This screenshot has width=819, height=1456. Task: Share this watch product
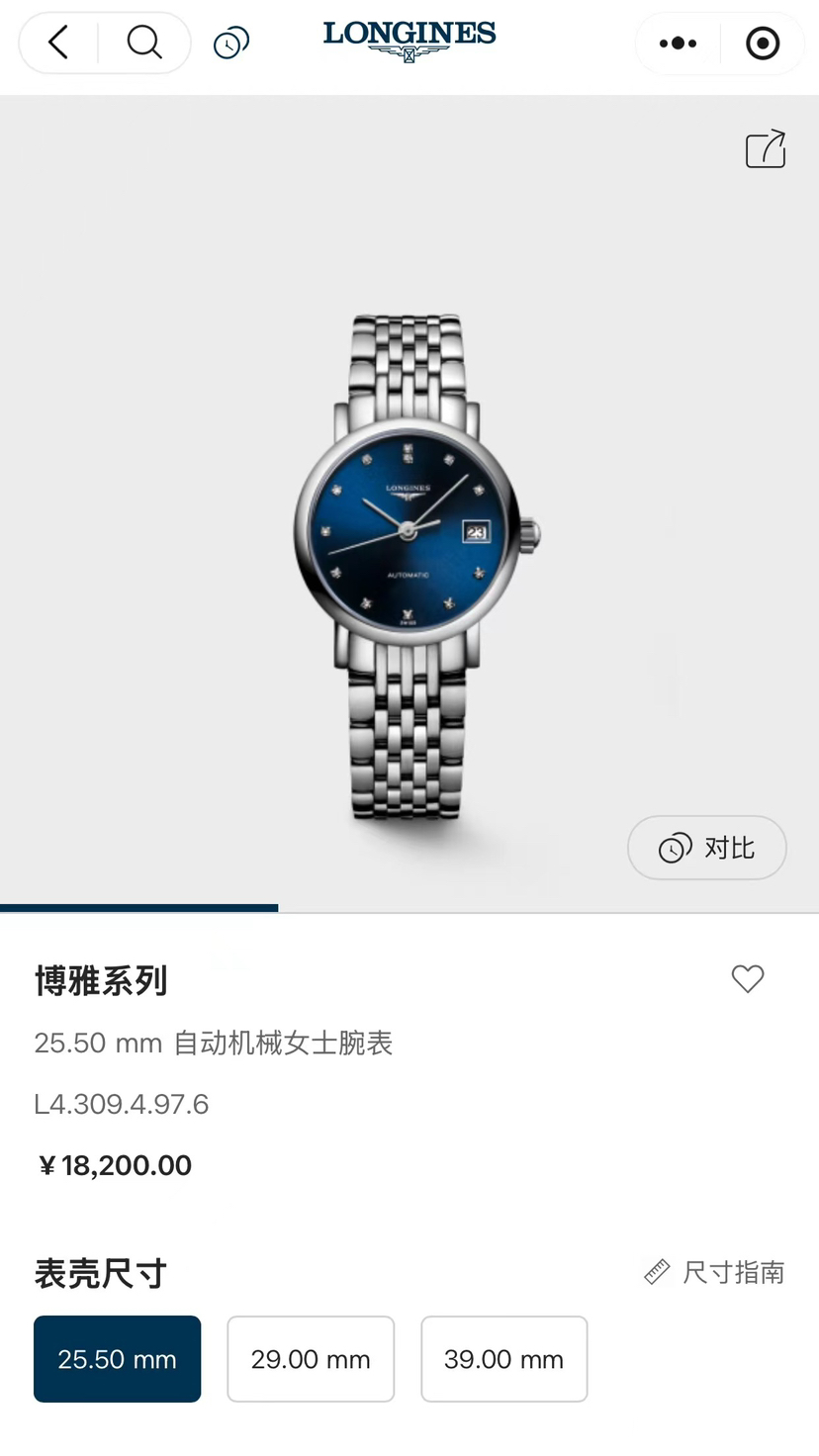(x=766, y=149)
